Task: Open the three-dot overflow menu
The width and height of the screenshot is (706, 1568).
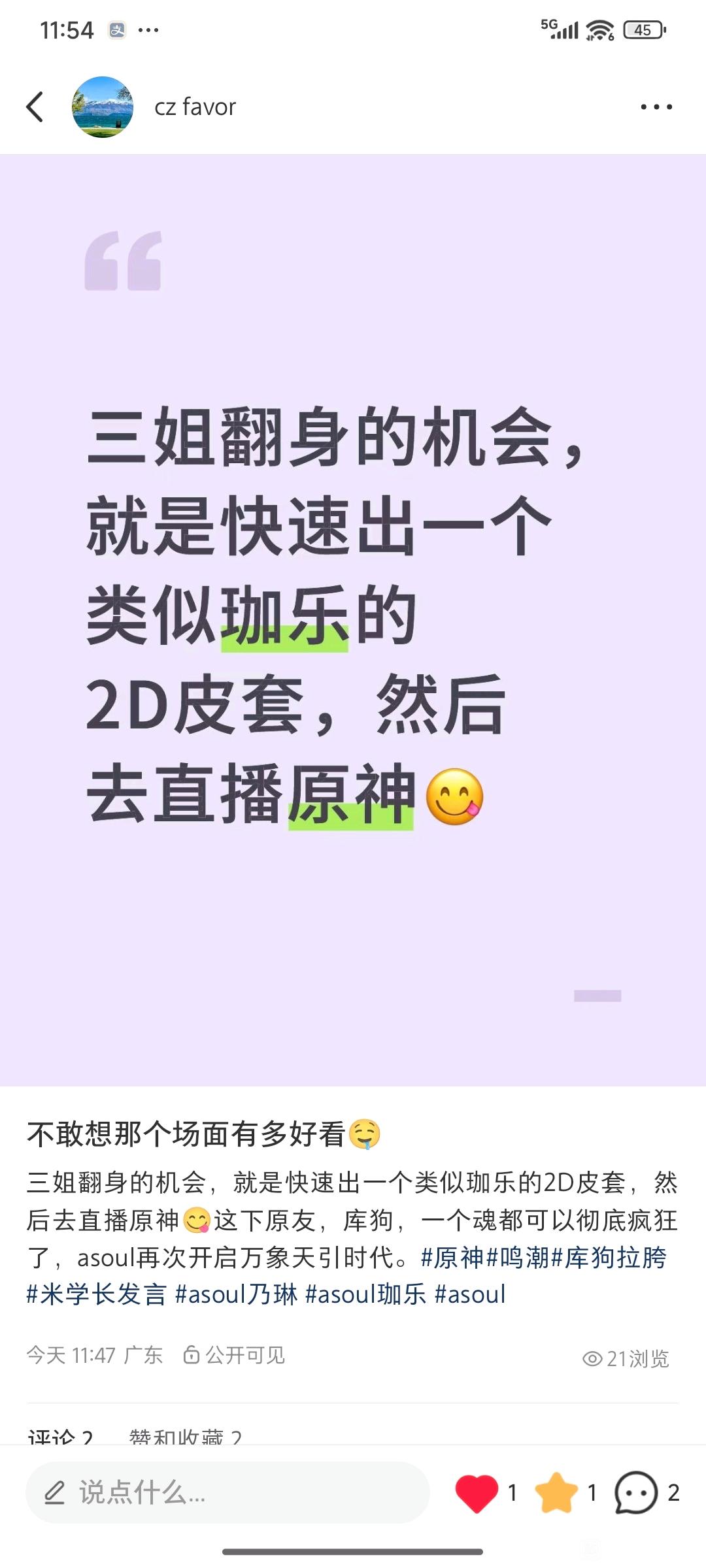Action: pyautogui.click(x=656, y=106)
